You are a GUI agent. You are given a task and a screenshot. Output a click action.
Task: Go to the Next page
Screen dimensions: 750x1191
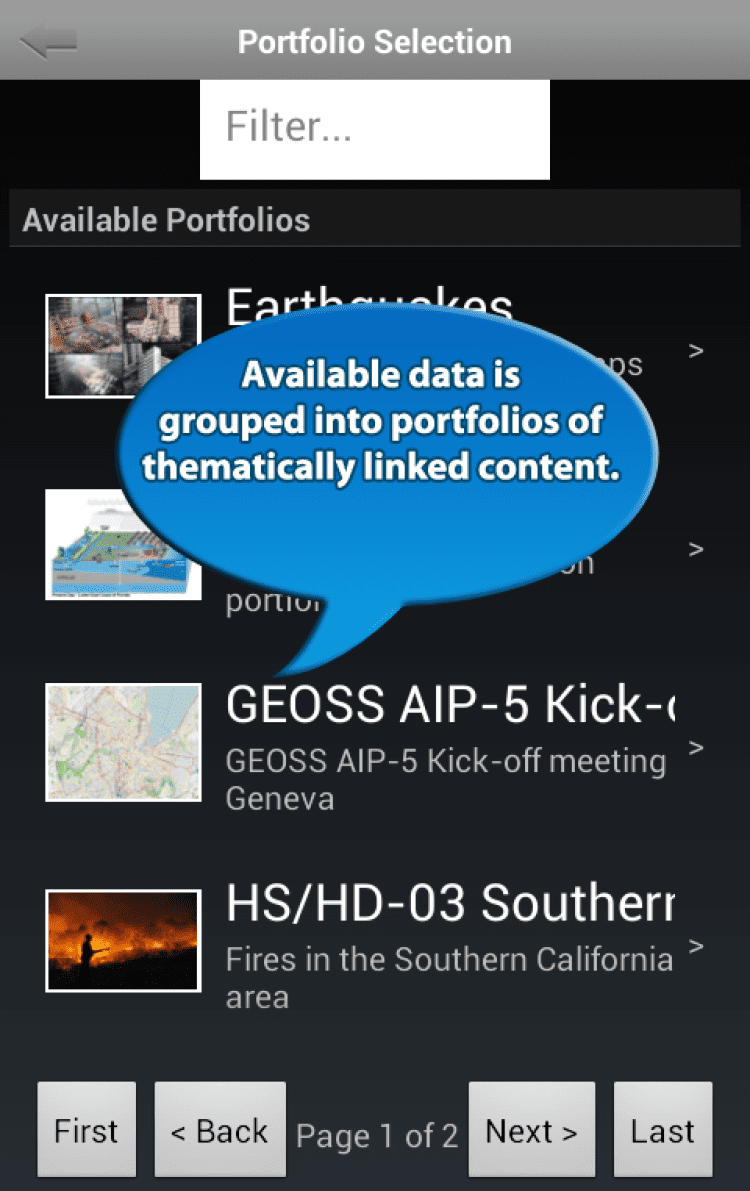pos(531,1130)
